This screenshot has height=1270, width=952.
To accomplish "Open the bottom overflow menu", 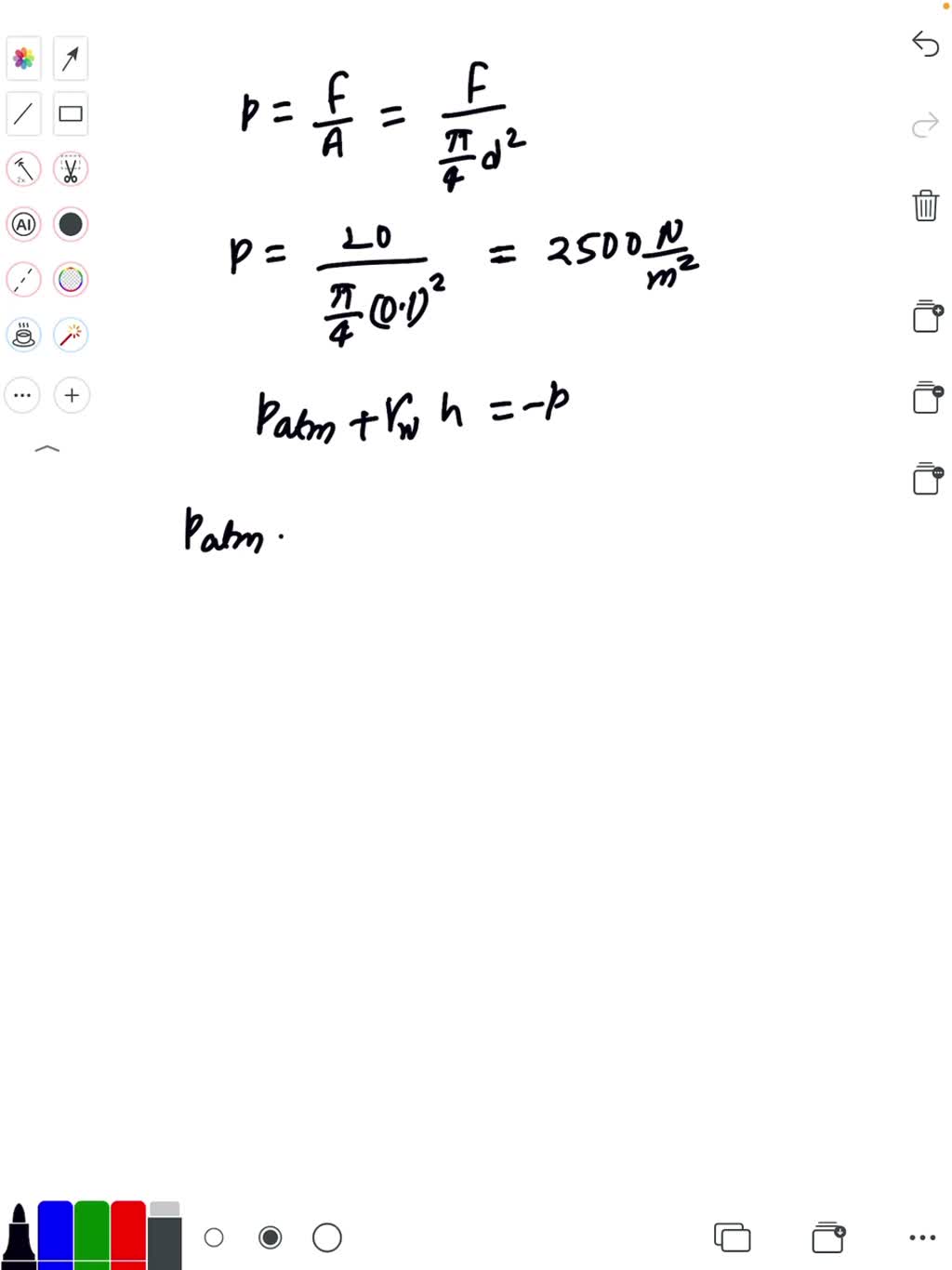I will [921, 1237].
